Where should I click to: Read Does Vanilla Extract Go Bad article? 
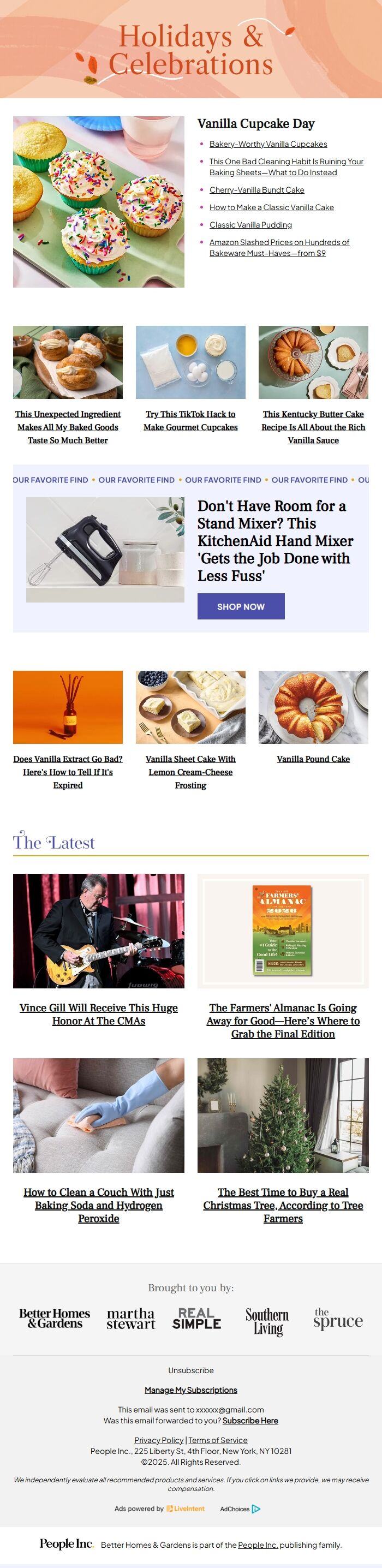68,772
